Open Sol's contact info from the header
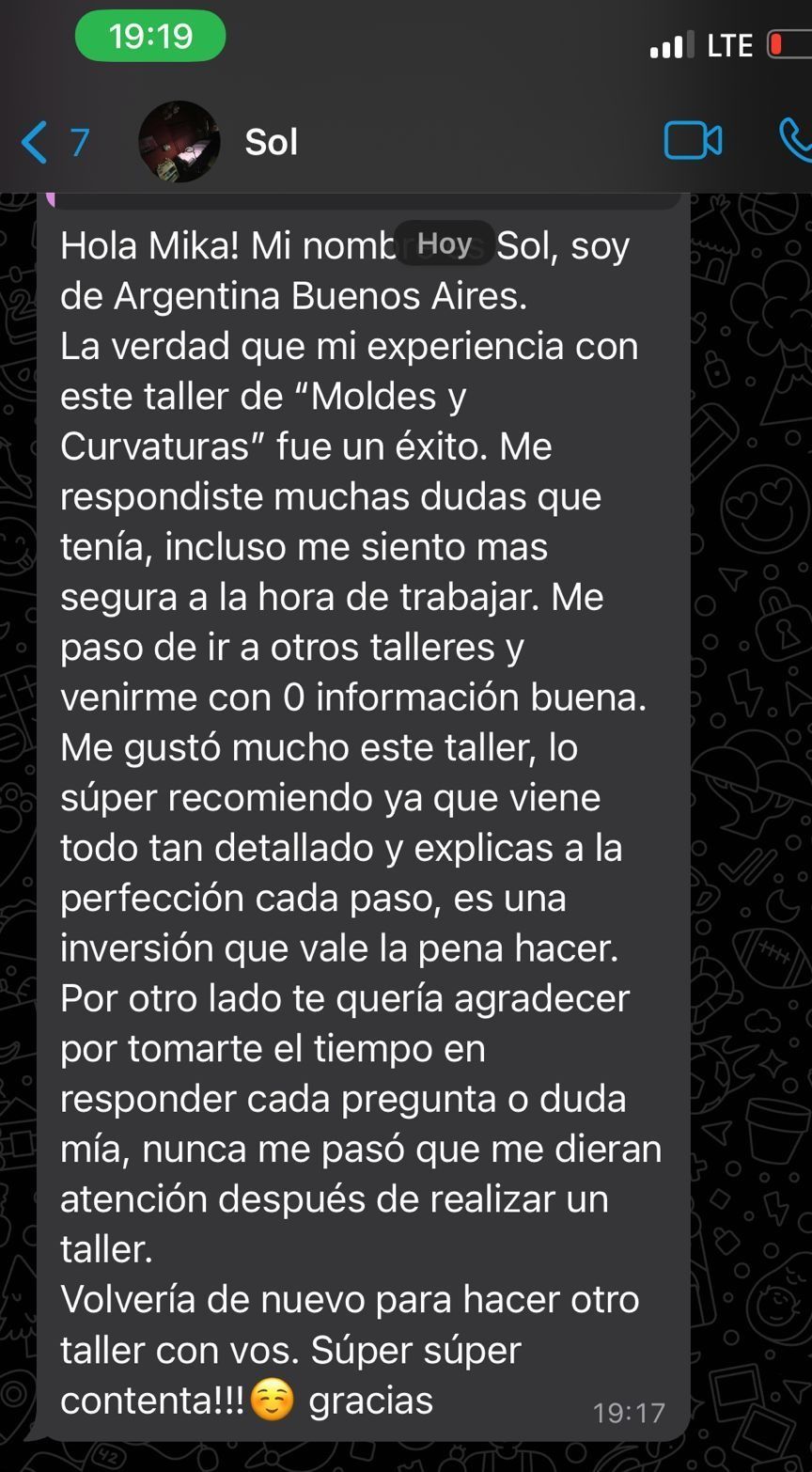Screen dimensions: 812x1472 pos(272,143)
